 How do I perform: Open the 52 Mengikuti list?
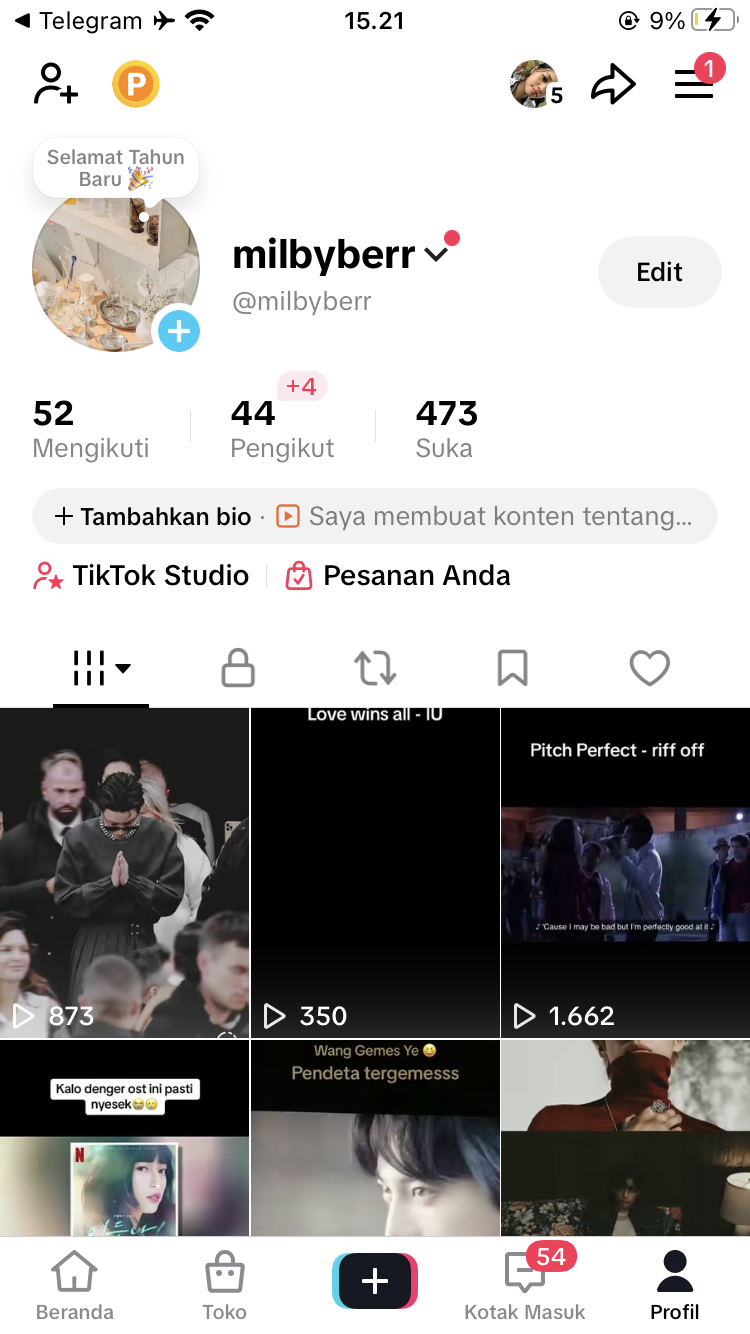point(90,430)
